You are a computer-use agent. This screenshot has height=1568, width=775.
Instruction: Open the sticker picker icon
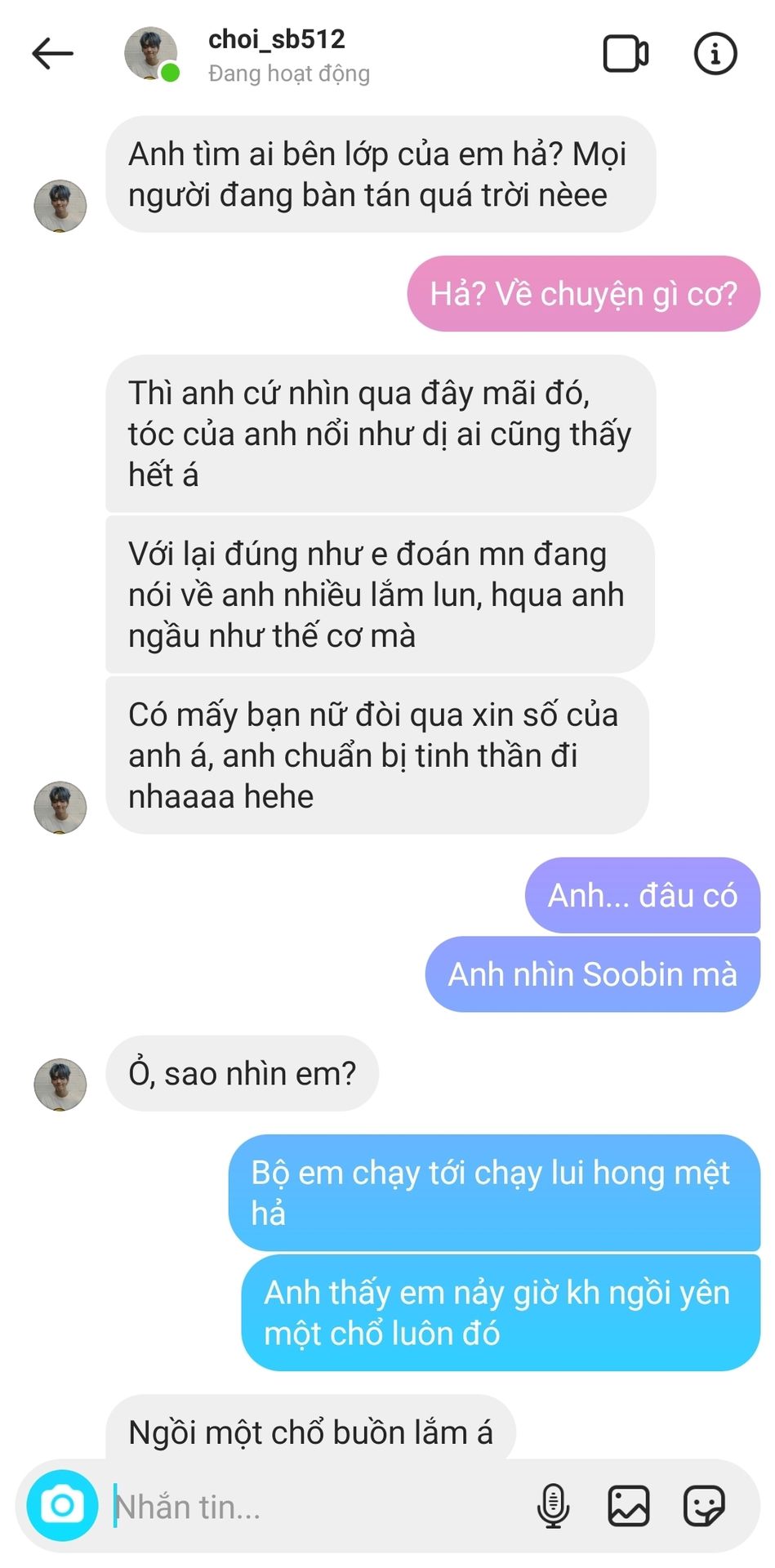pos(703,1504)
